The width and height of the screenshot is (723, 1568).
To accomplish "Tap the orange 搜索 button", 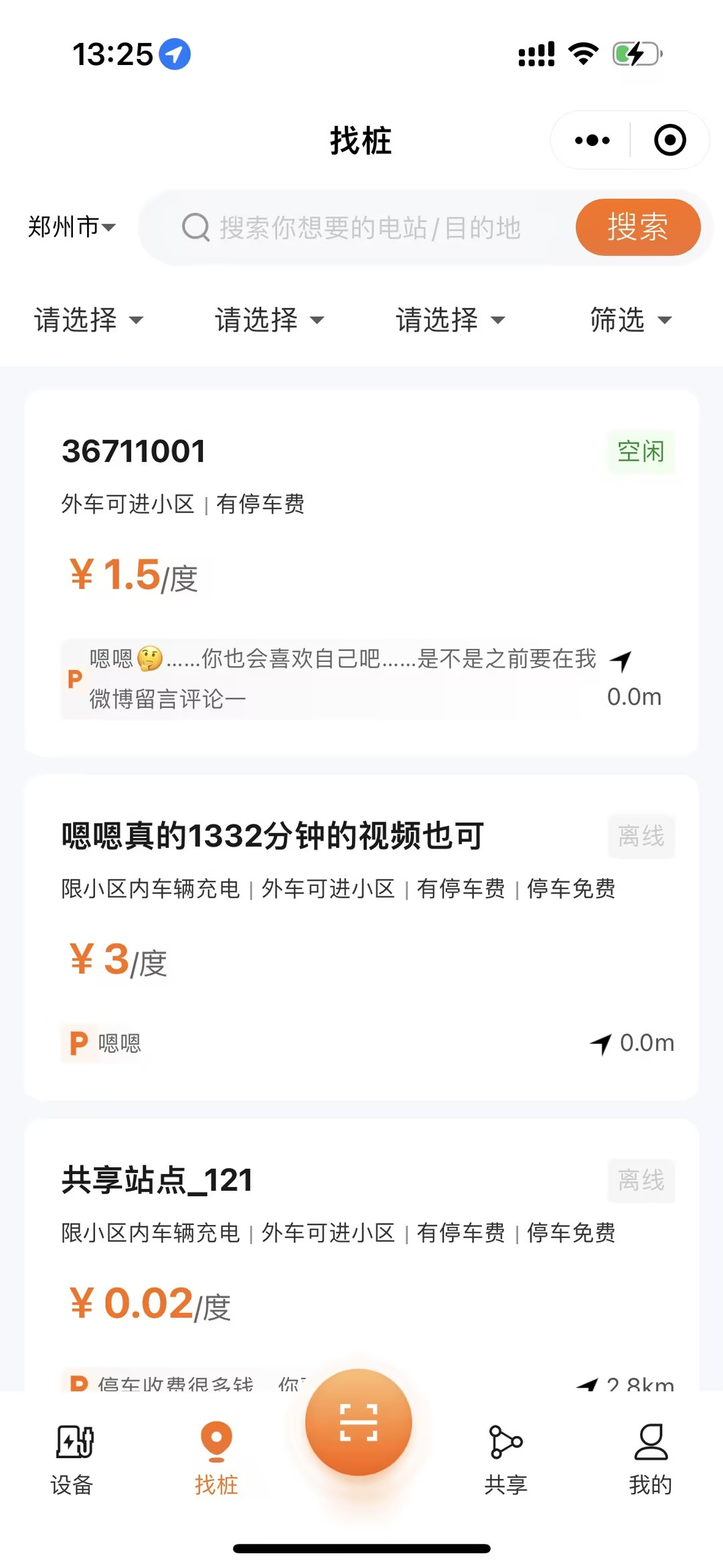I will coord(637,227).
